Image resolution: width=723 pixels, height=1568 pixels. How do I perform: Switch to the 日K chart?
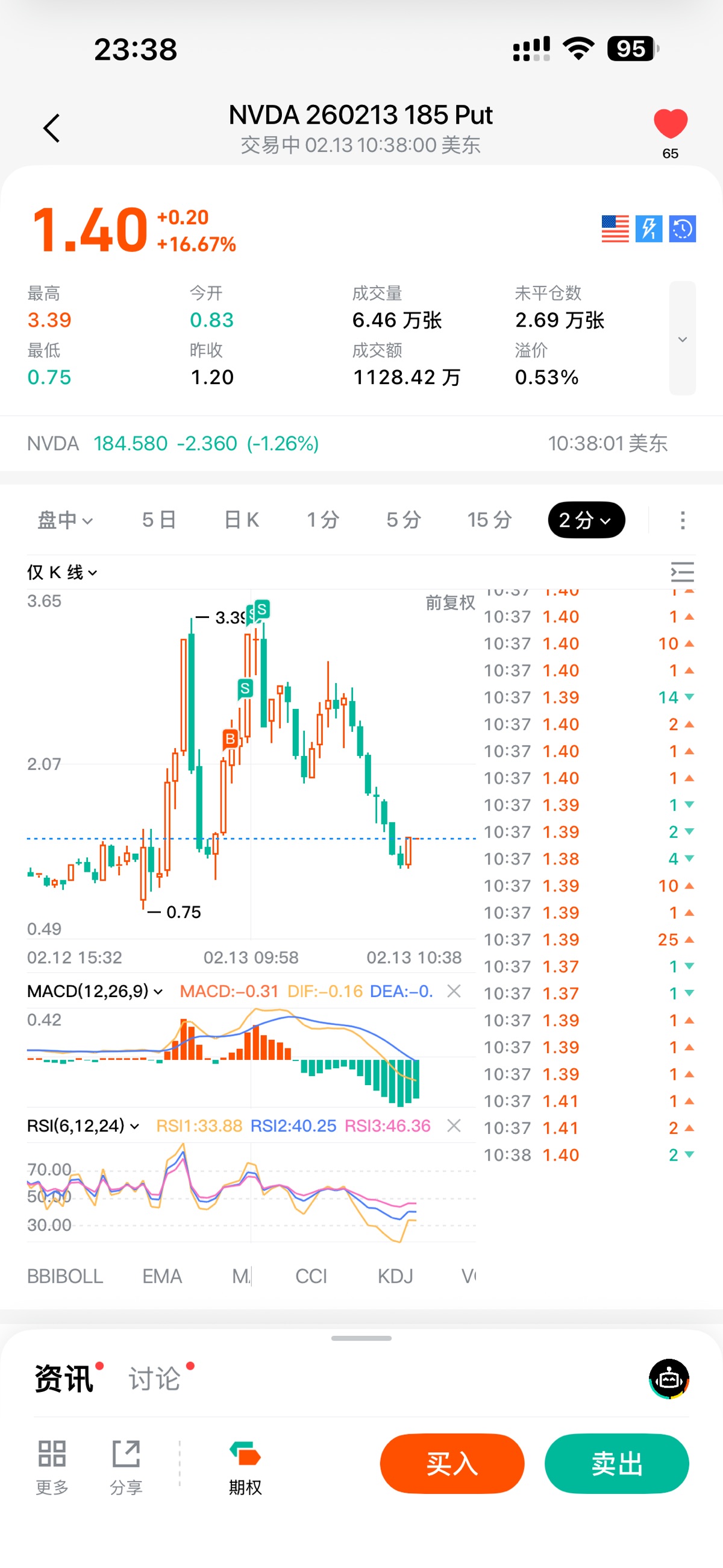click(x=242, y=520)
